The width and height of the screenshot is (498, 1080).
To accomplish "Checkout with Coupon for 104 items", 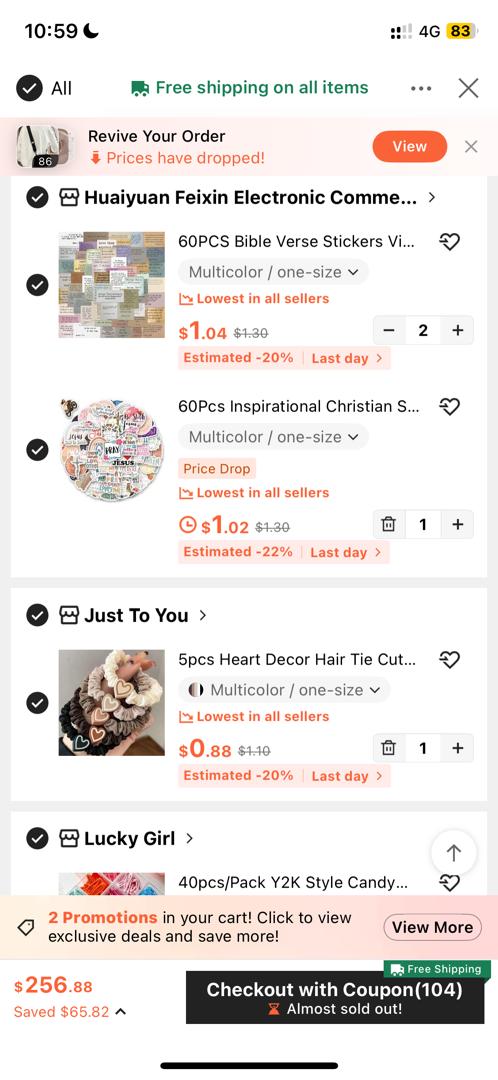I will click(x=335, y=997).
